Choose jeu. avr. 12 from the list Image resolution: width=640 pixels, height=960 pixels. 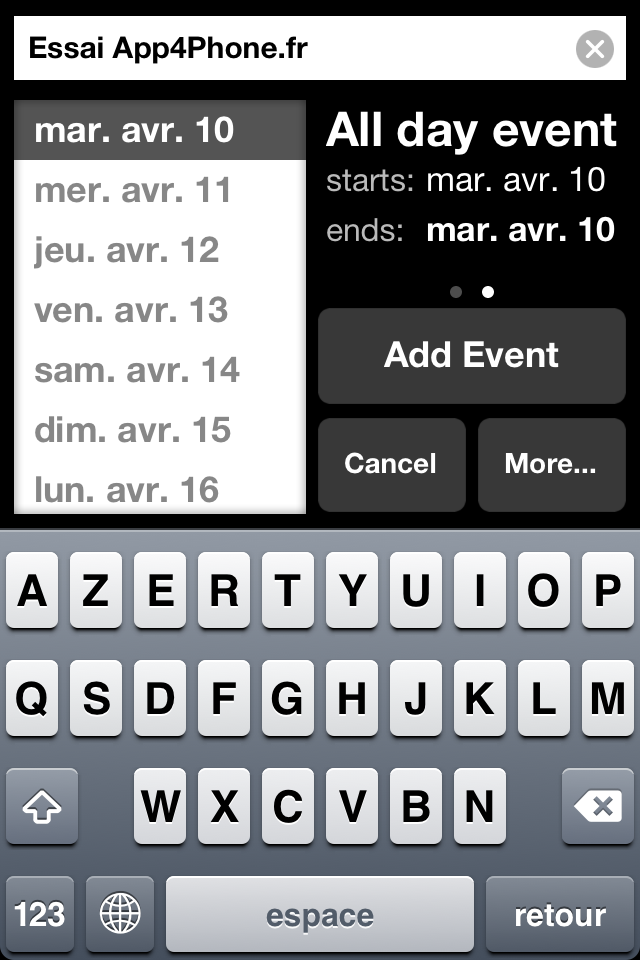[x=160, y=250]
